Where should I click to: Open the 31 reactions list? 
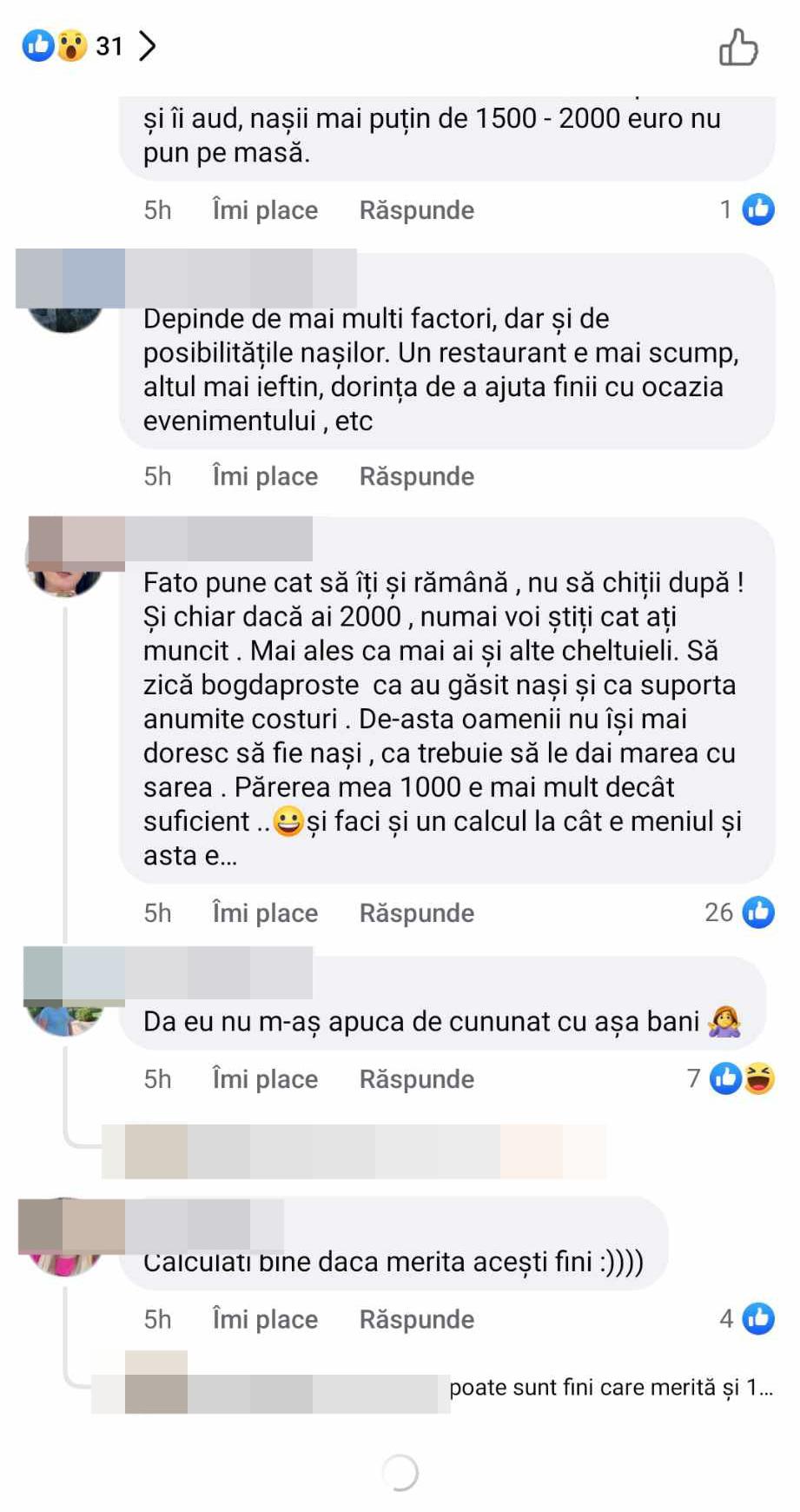coord(89,45)
